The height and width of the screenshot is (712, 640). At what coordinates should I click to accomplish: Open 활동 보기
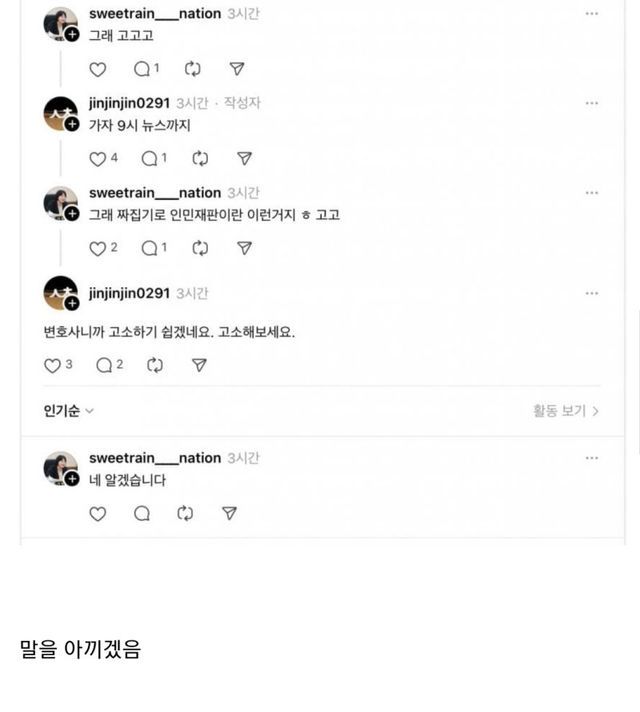click(566, 411)
